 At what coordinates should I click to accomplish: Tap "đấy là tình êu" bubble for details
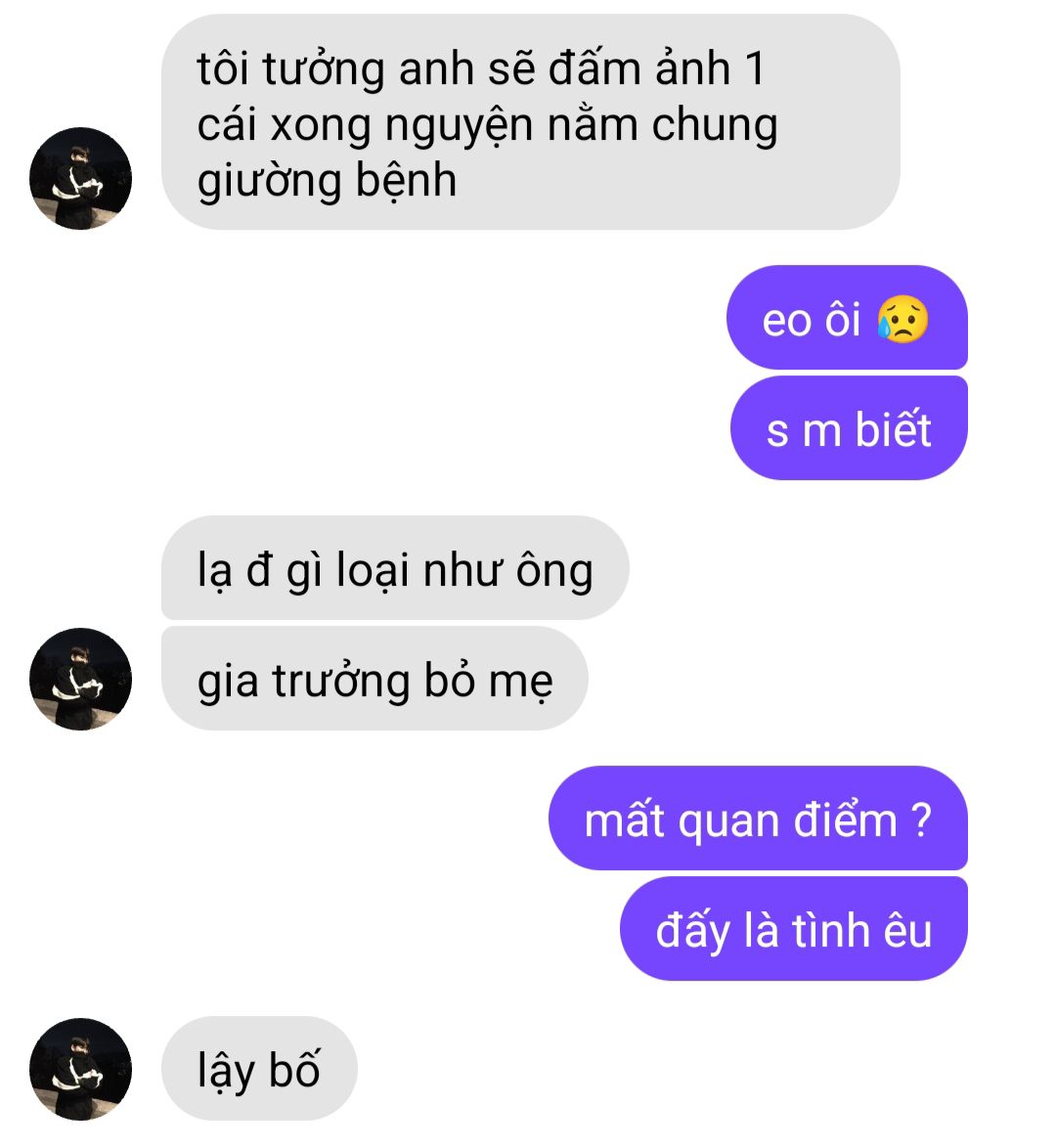point(793,929)
